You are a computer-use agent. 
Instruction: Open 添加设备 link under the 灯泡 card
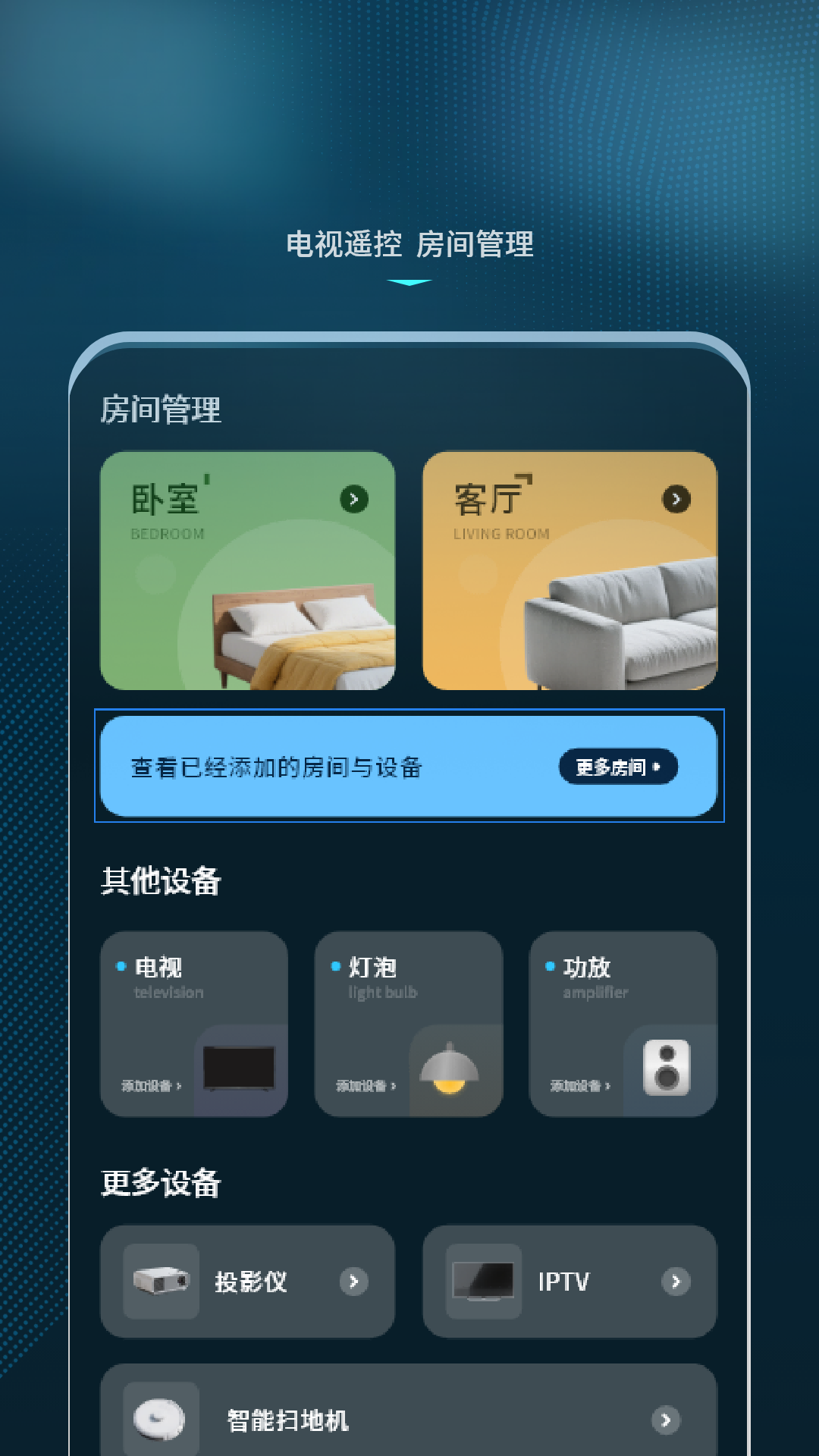coord(362,1086)
